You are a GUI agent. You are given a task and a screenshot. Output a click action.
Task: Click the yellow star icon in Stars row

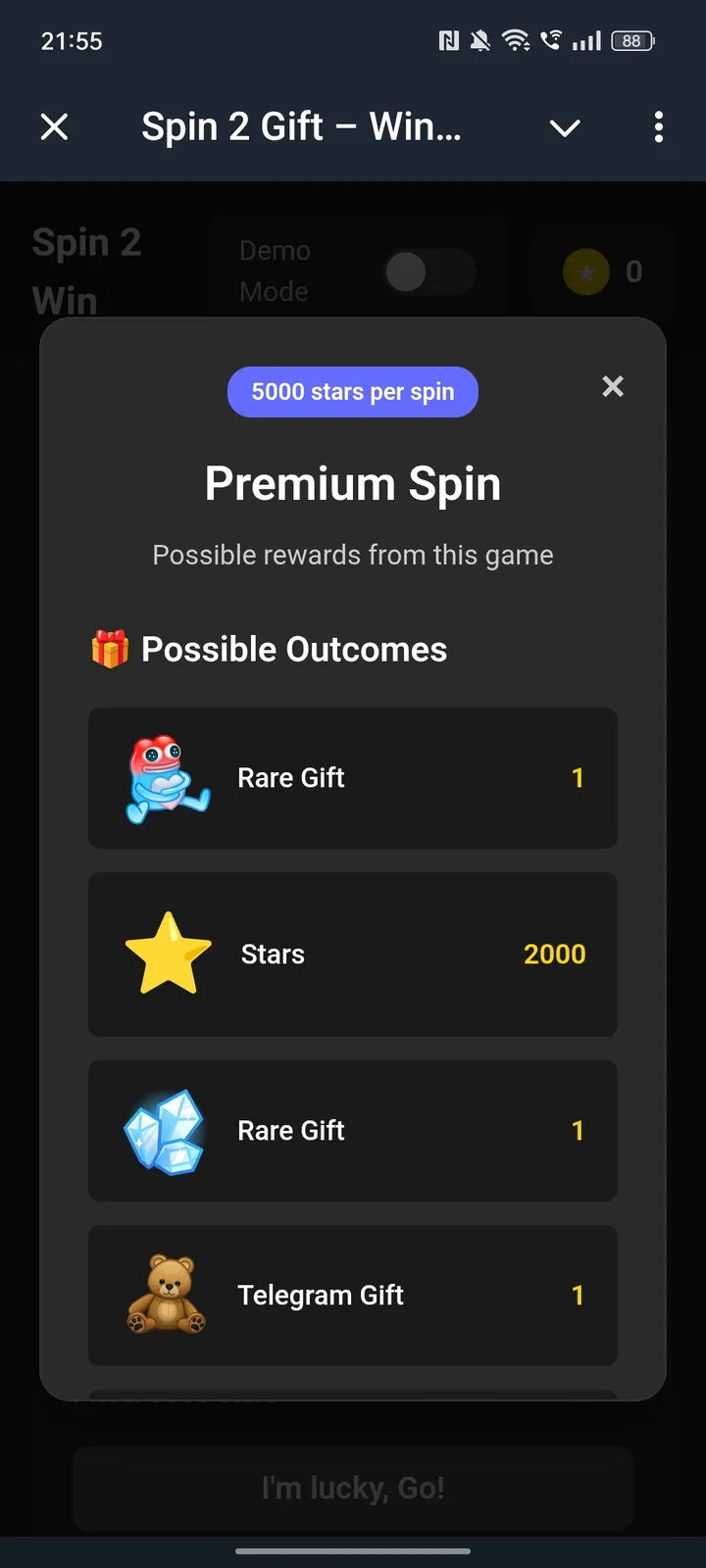[167, 954]
